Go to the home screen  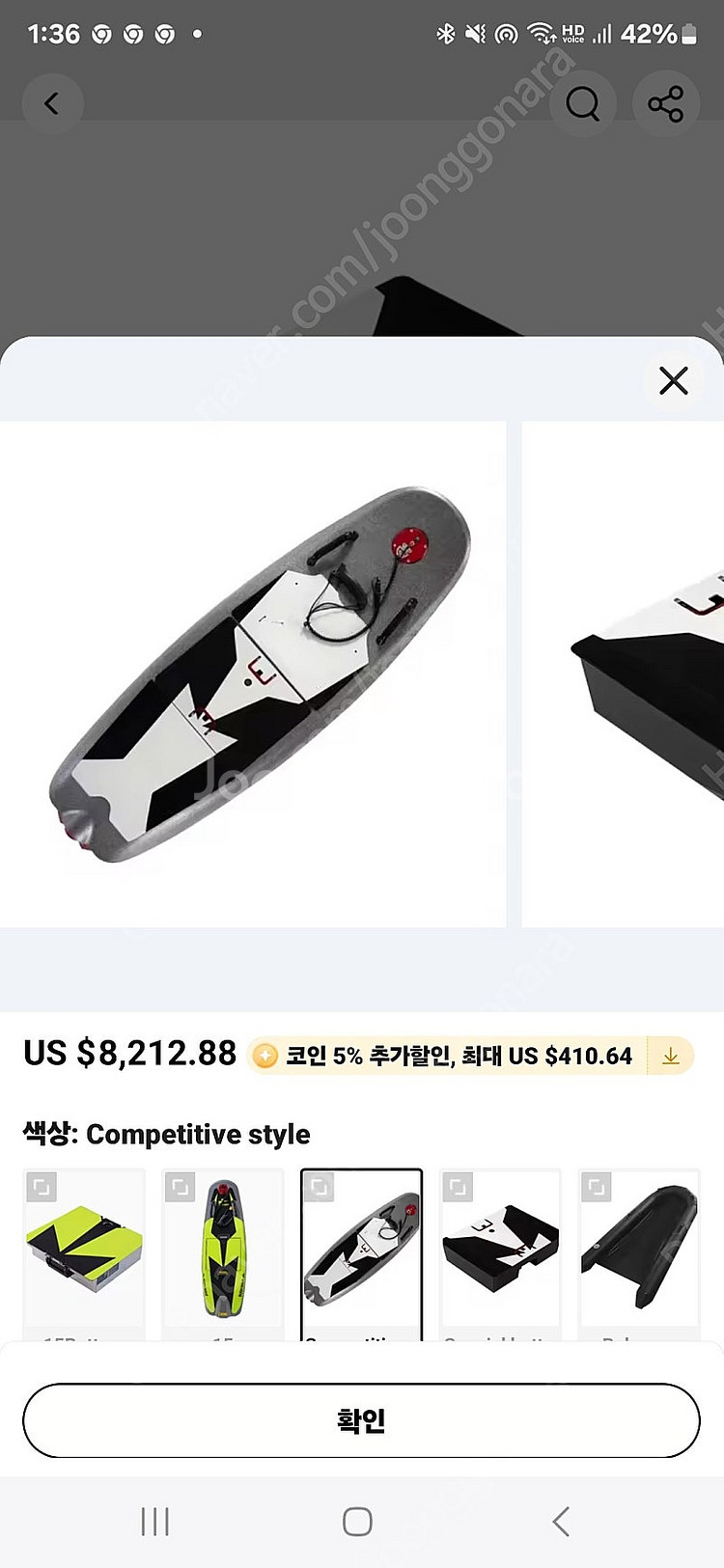click(x=357, y=1522)
